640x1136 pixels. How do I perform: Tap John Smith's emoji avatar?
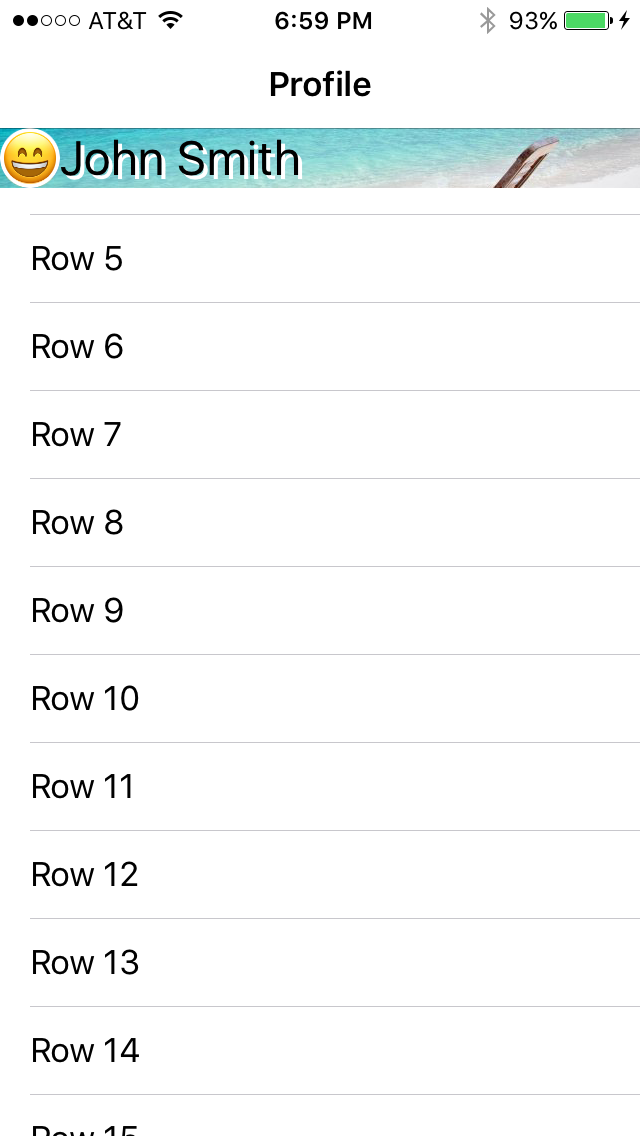point(29,159)
